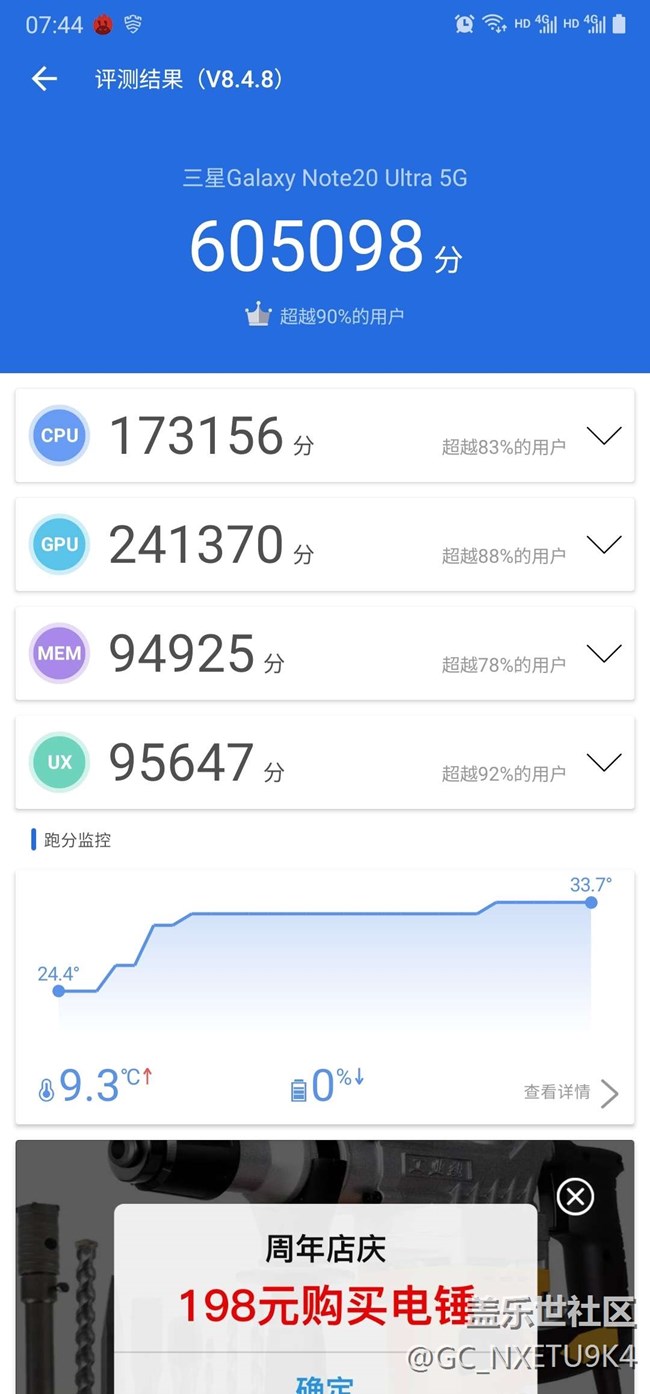Screen dimensions: 650x1394
Task: Expand the MEM score details
Action: click(603, 654)
